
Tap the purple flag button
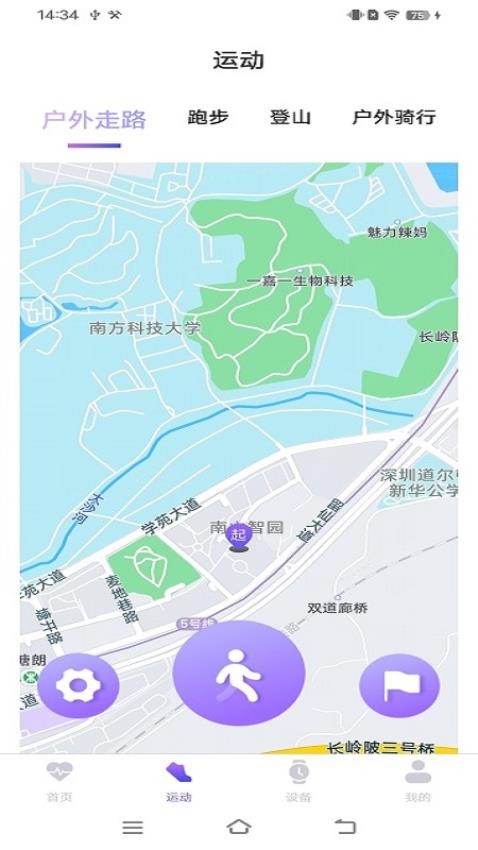[399, 686]
